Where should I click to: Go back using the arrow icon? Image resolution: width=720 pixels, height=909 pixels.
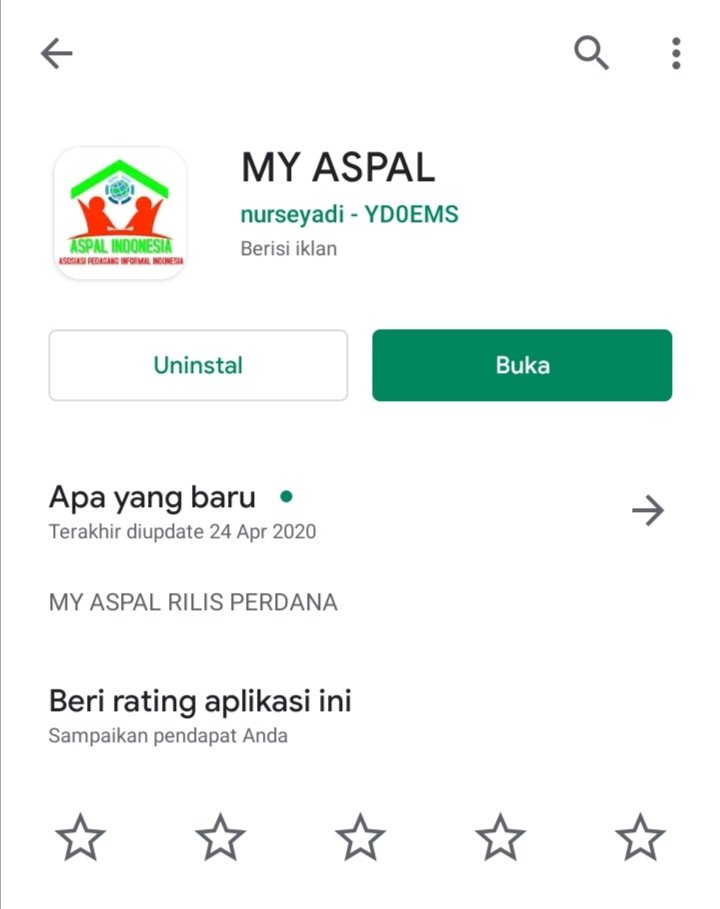coord(57,53)
